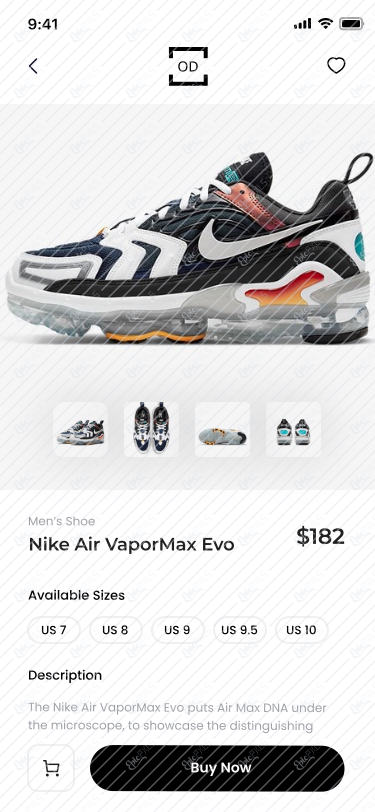
Task: View the top-view shoes thumbnail
Action: coord(151,430)
